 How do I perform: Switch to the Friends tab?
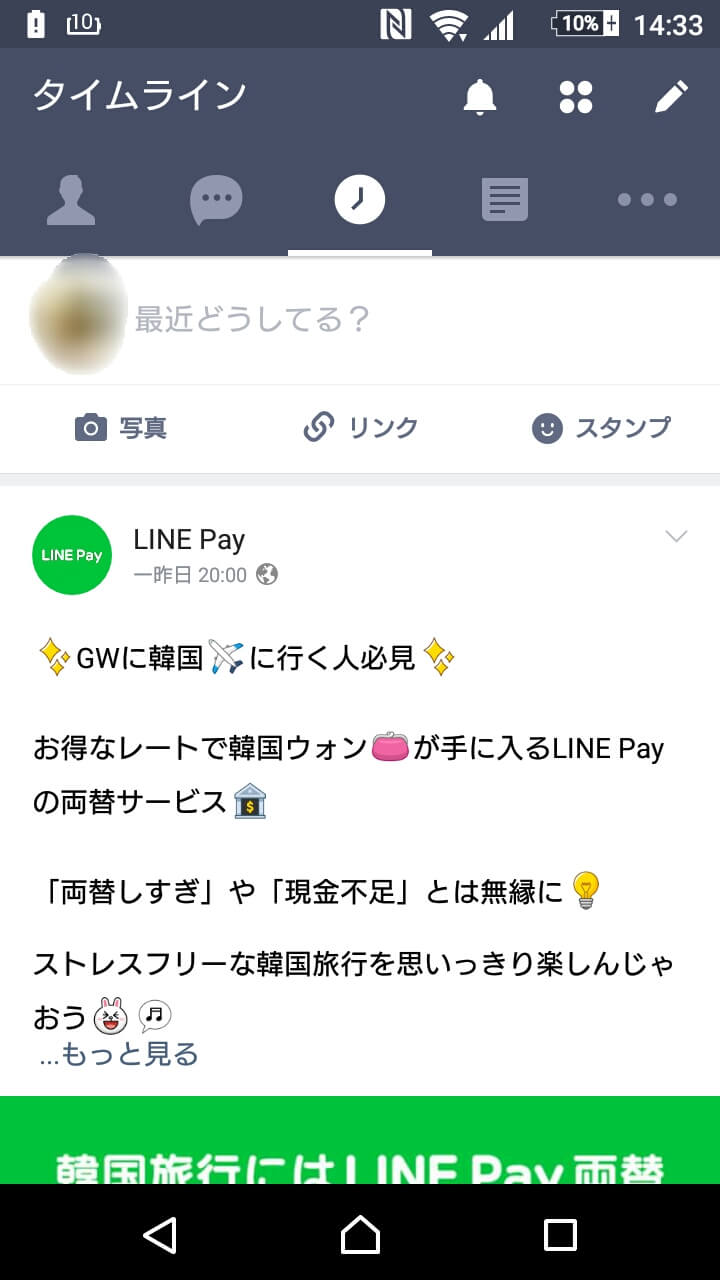(x=71, y=200)
